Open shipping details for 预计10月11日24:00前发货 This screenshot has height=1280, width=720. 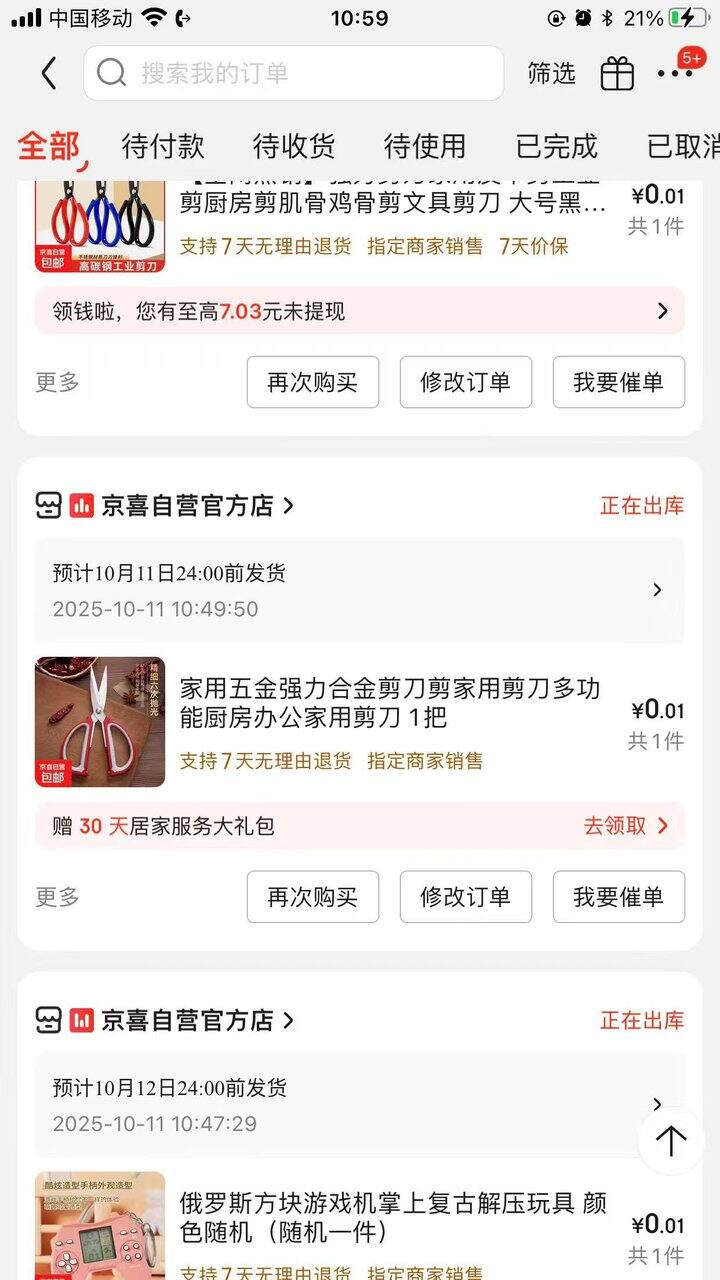pyautogui.click(x=360, y=590)
